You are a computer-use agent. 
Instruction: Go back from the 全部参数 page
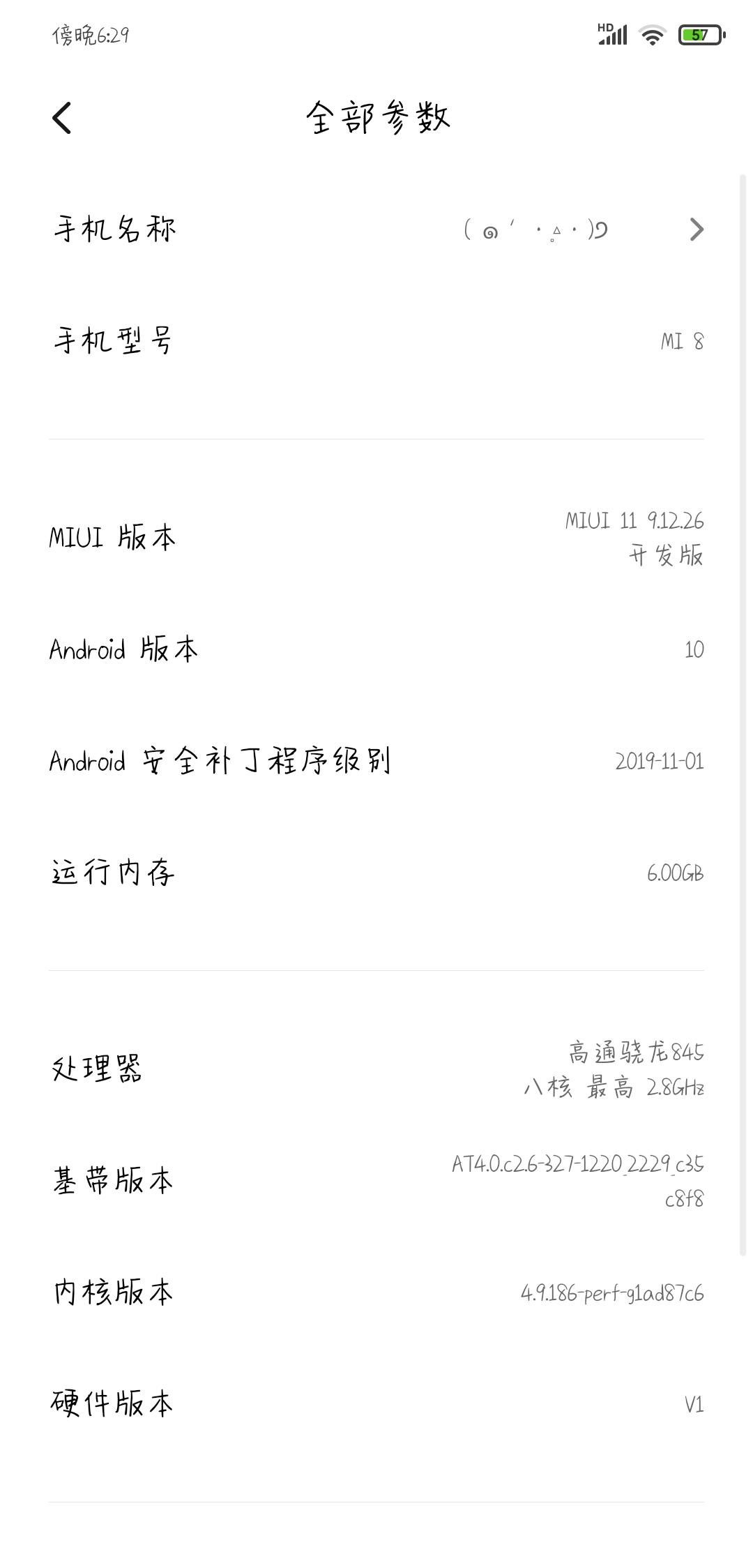pyautogui.click(x=62, y=117)
